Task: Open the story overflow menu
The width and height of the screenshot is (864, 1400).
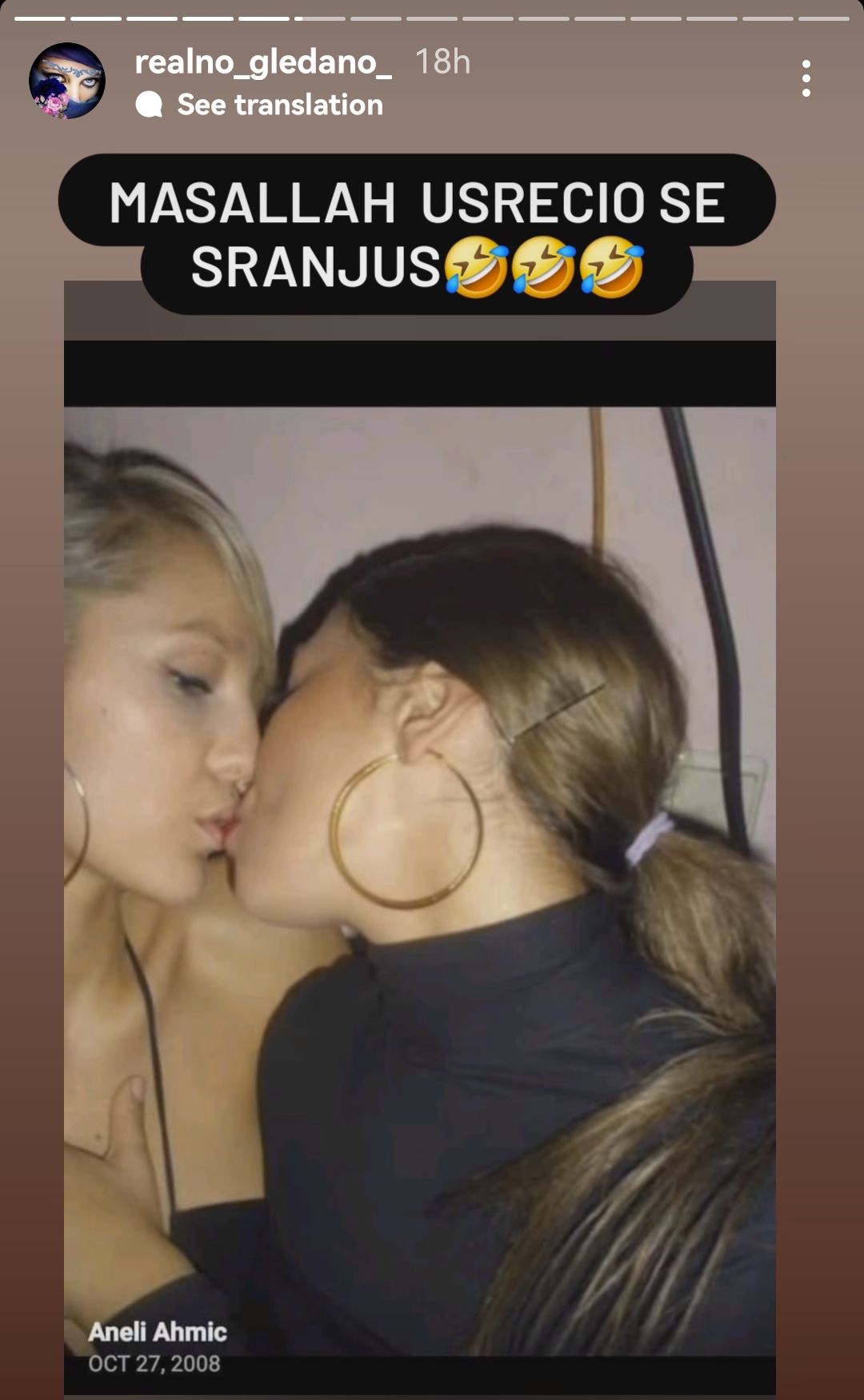Action: (x=806, y=78)
